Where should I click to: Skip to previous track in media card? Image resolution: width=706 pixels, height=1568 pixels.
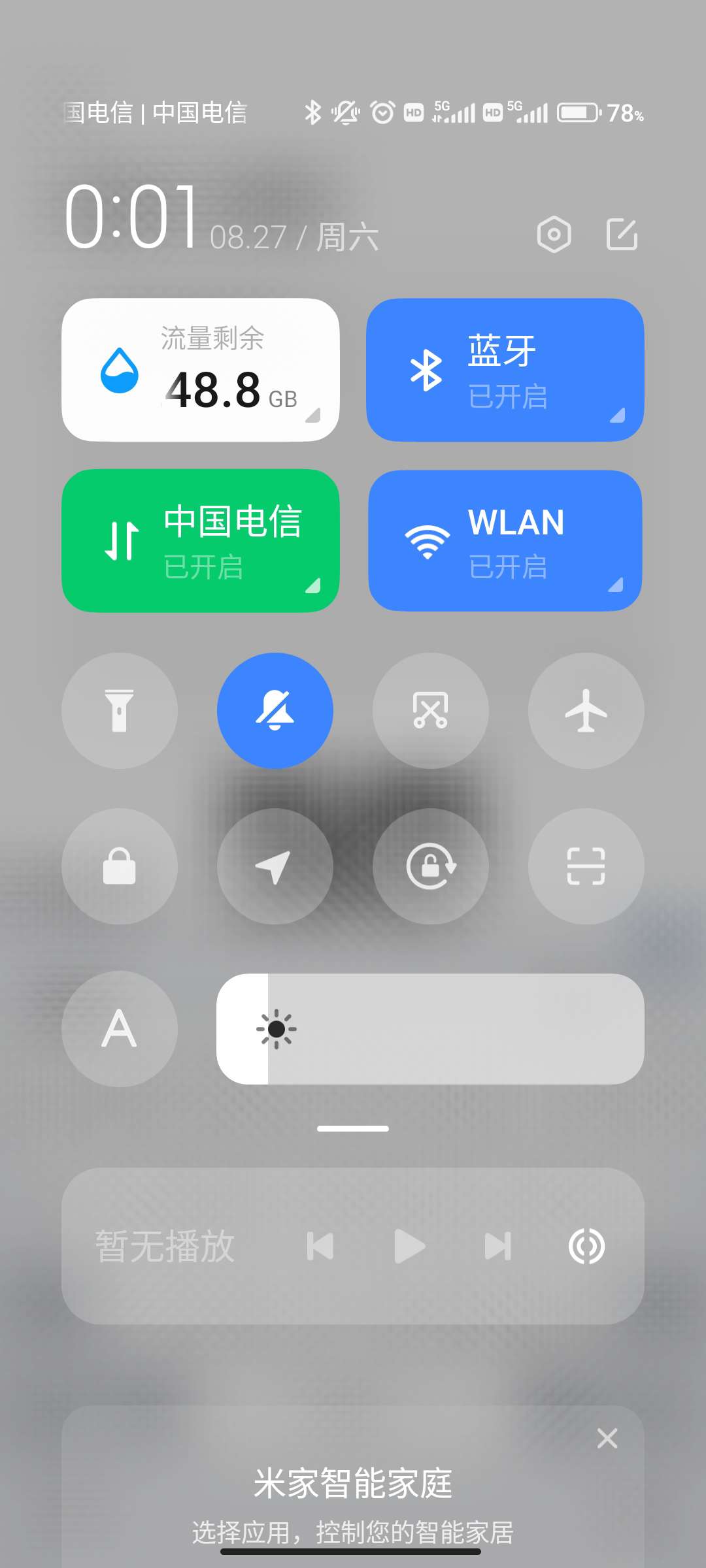point(320,1246)
